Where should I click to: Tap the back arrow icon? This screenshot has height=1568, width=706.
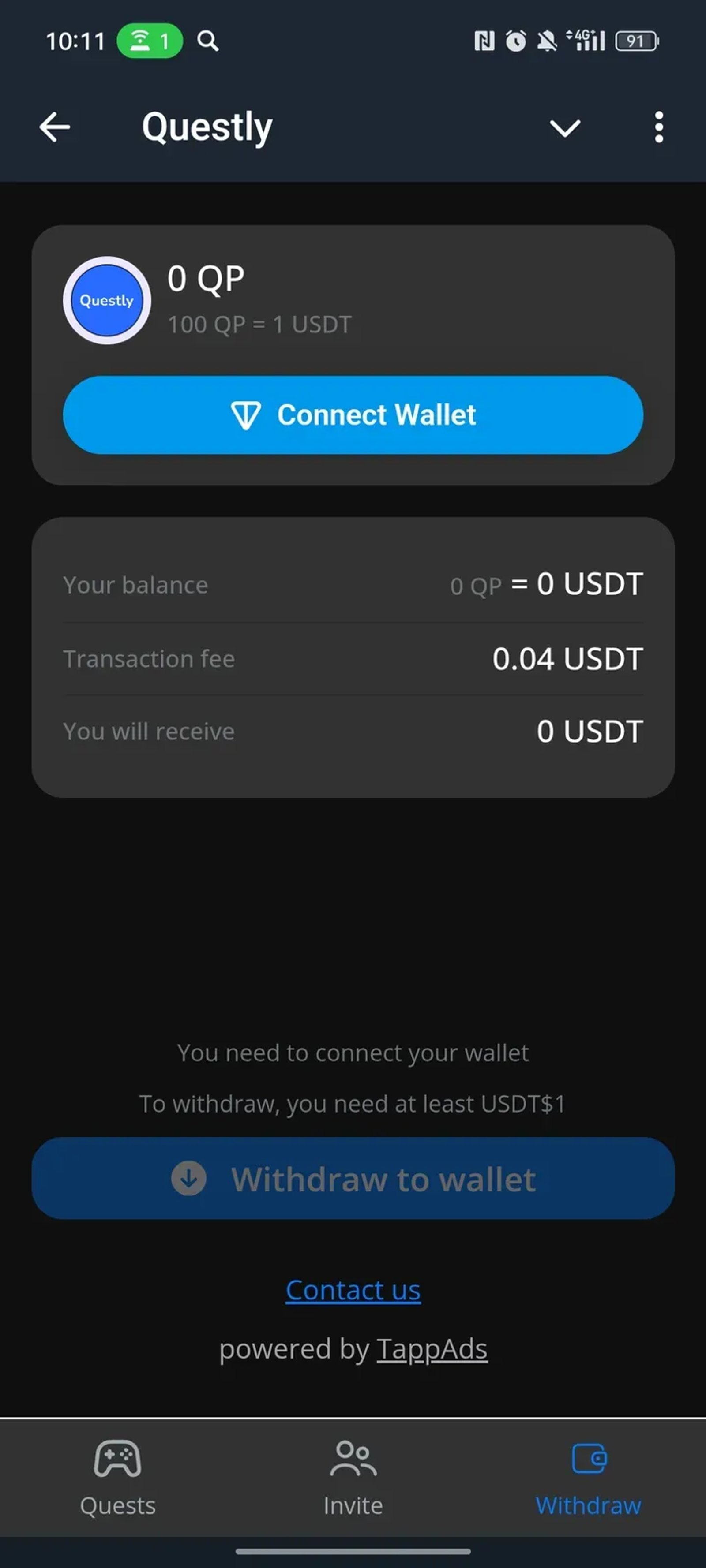click(x=55, y=127)
